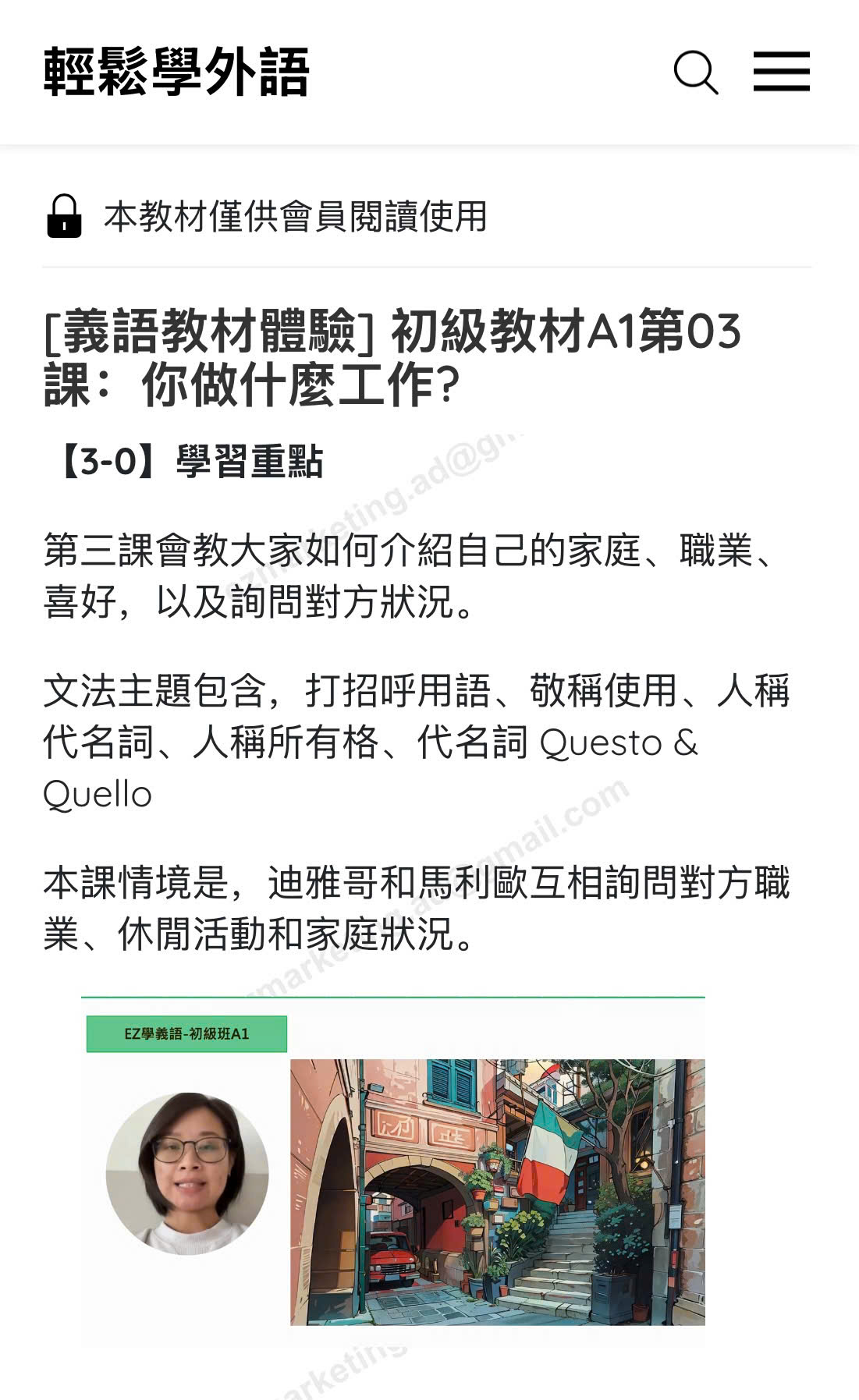
Task: Play the EZ學義語 lesson video
Action: click(393, 1170)
